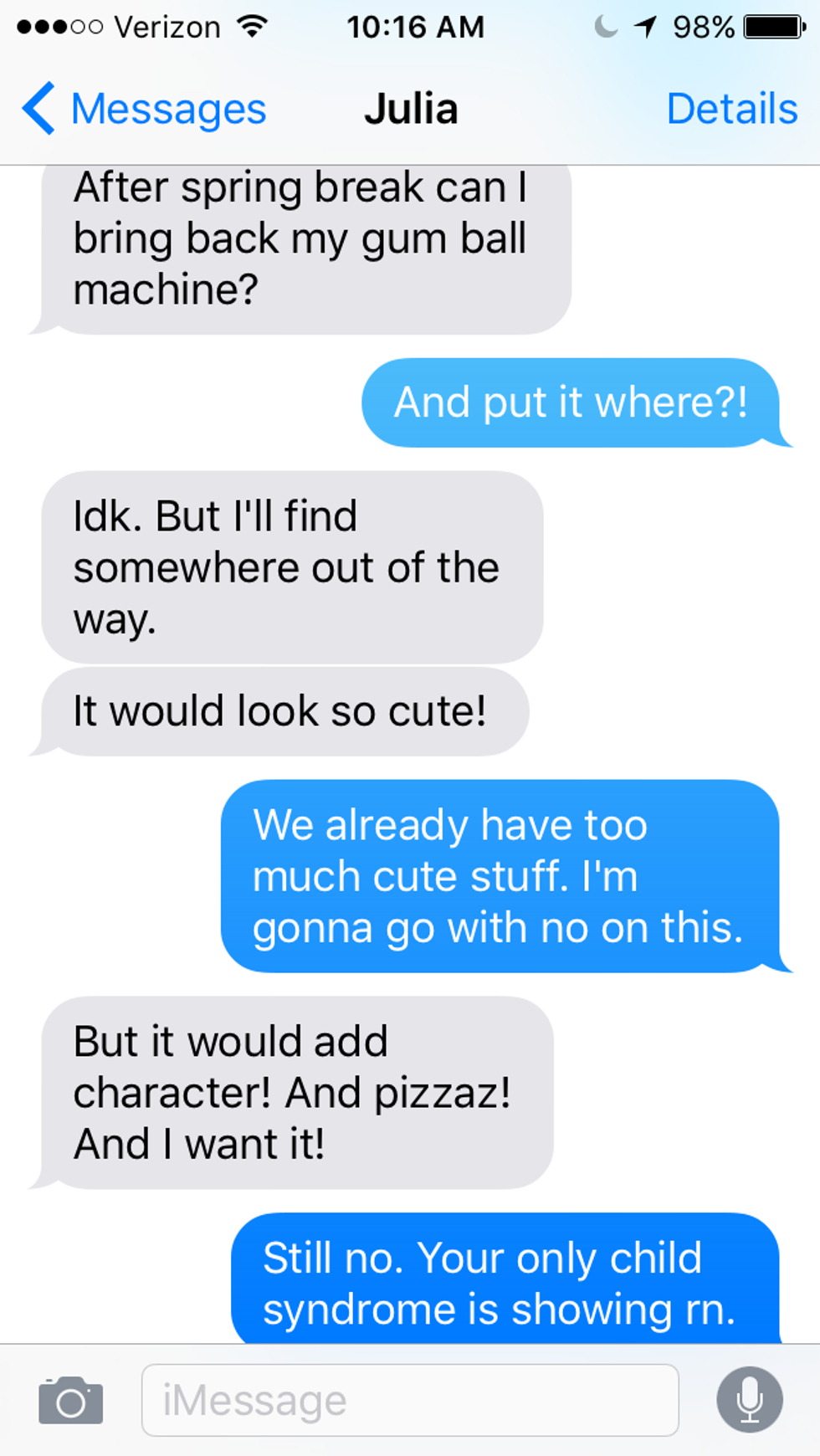The width and height of the screenshot is (820, 1456).
Task: Record an audio message with the microphone
Action: tap(750, 1400)
